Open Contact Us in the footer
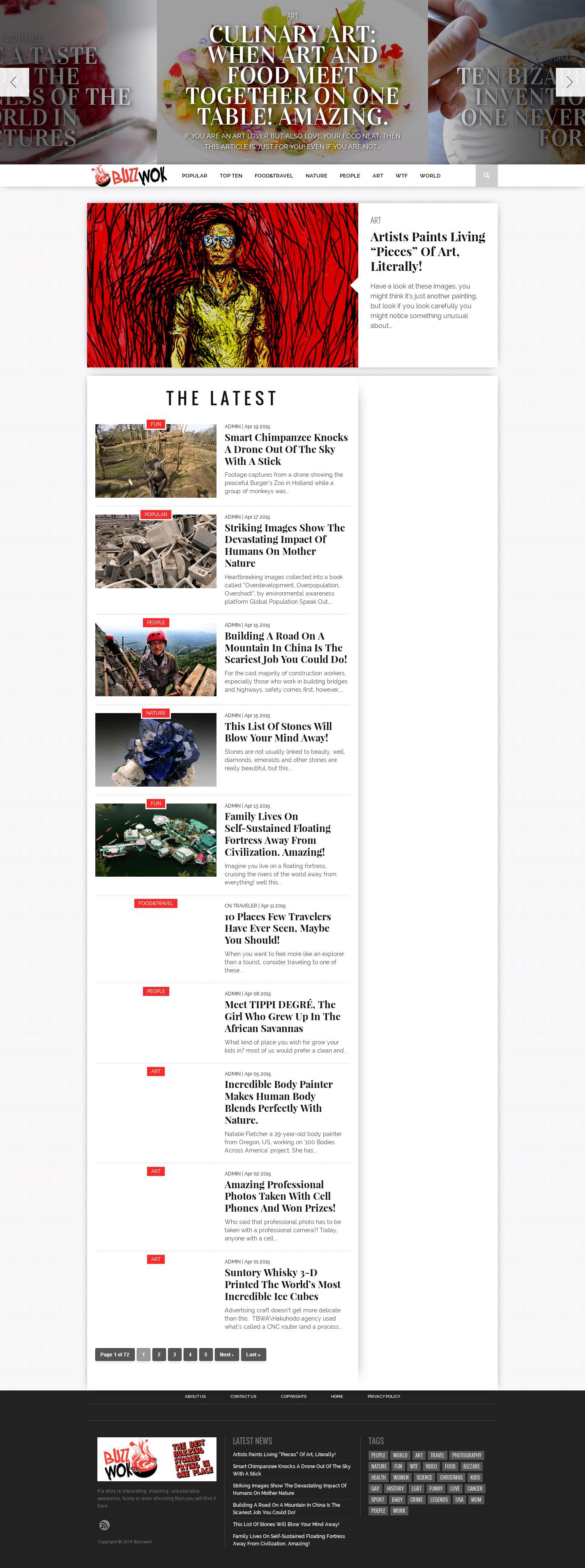585x1568 pixels. coord(243,1396)
